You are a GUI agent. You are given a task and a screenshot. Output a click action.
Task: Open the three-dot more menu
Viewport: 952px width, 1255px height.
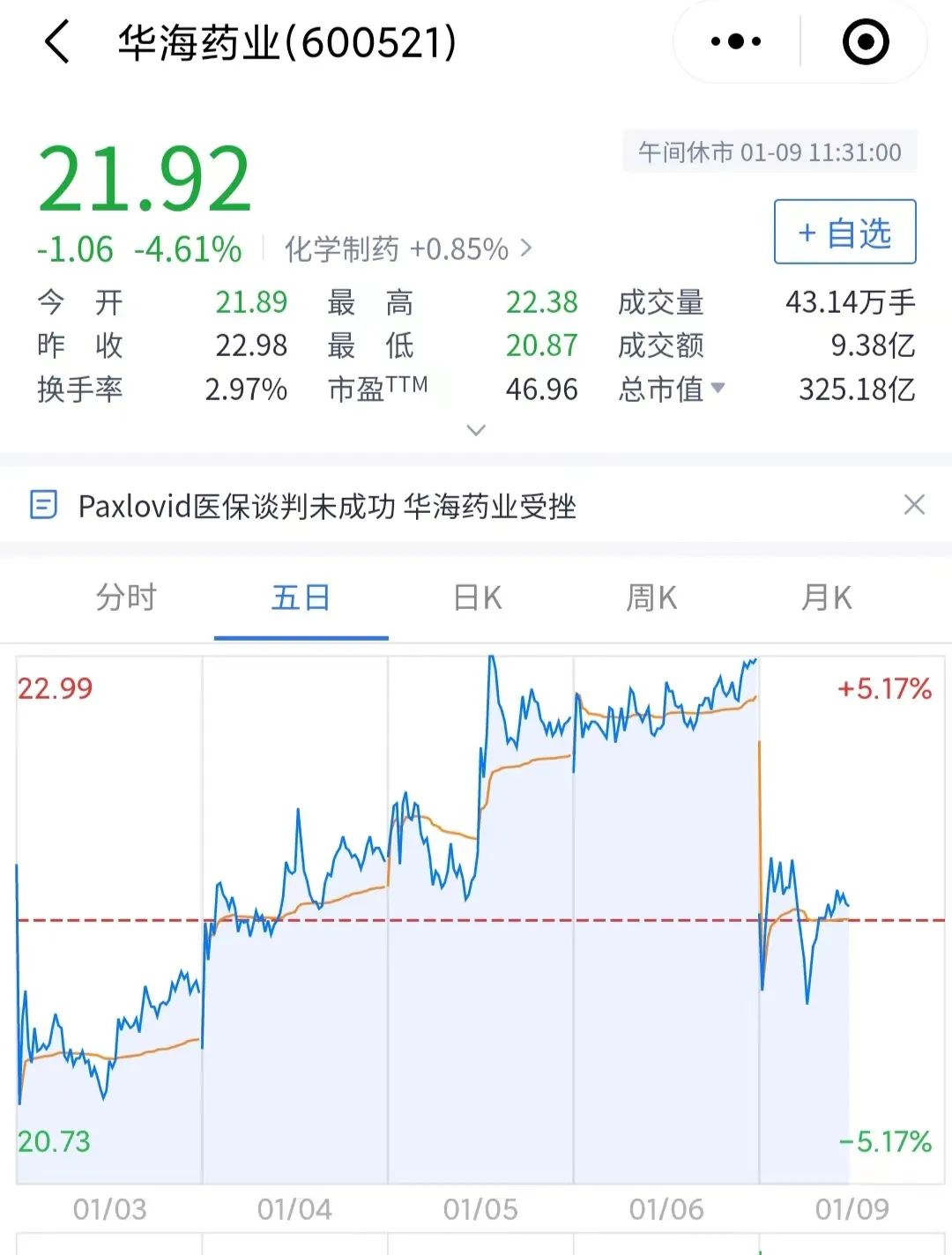coord(736,41)
